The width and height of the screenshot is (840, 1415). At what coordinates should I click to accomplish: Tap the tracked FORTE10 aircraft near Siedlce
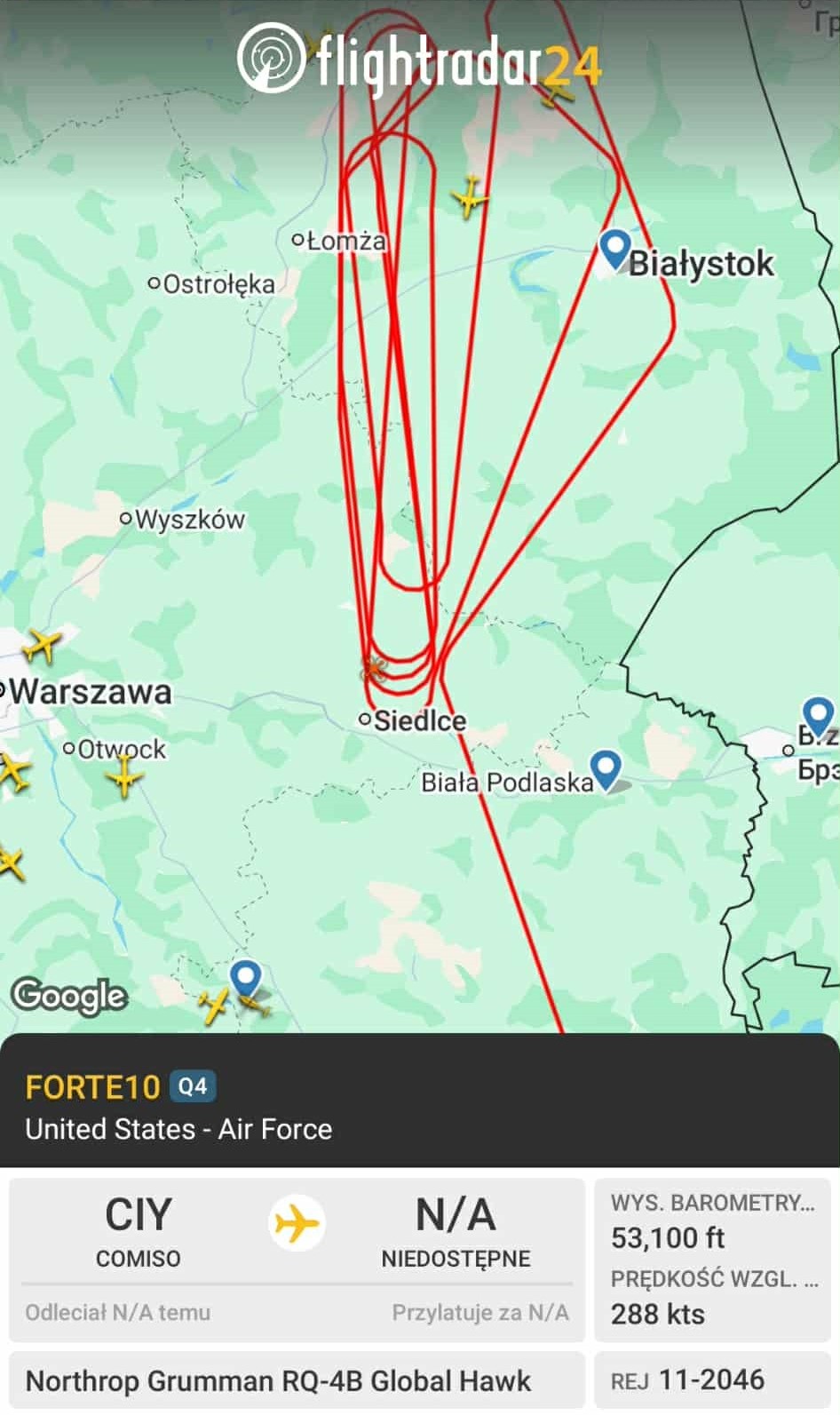pyautogui.click(x=374, y=668)
